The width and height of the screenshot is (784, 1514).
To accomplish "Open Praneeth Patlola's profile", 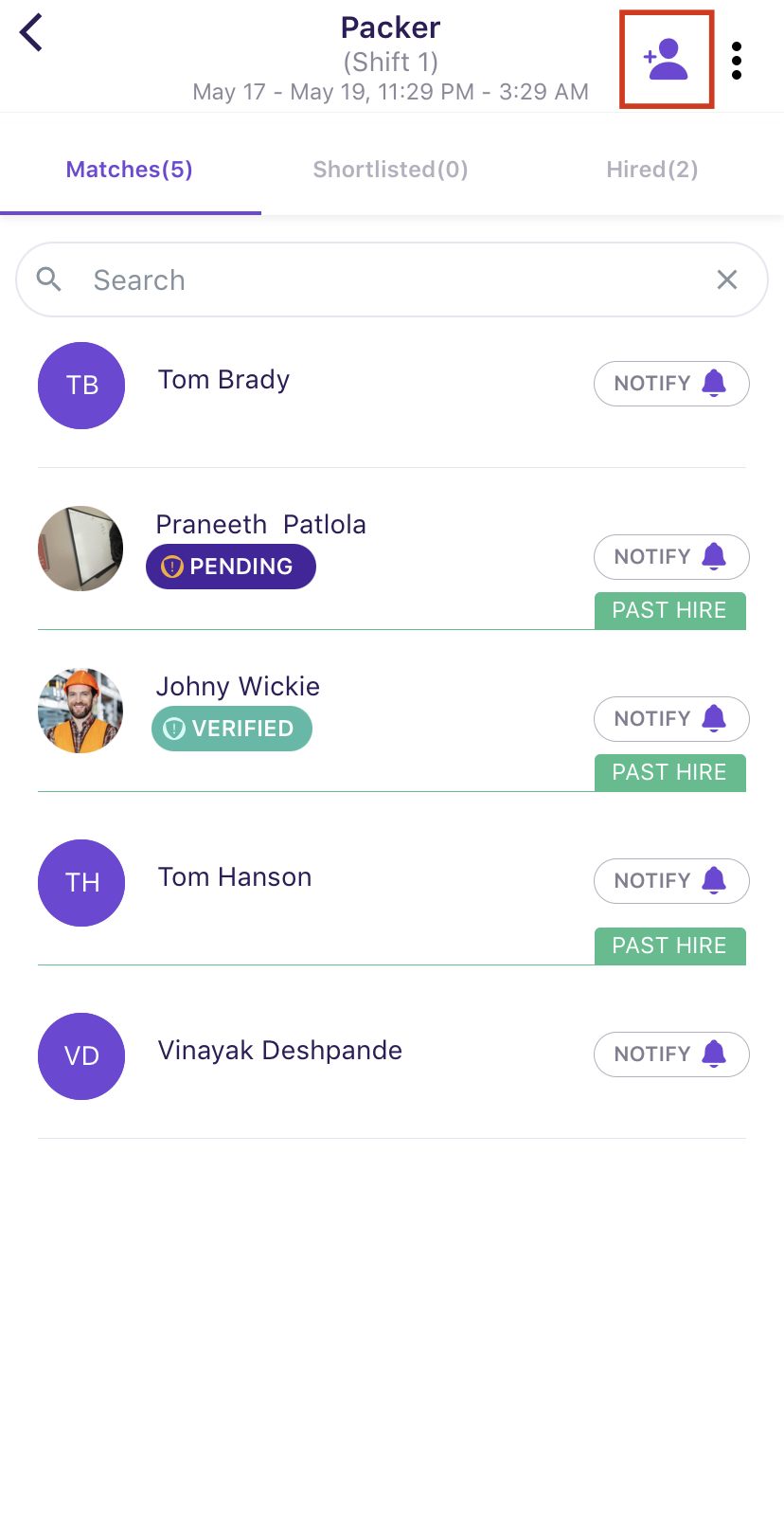I will 260,525.
